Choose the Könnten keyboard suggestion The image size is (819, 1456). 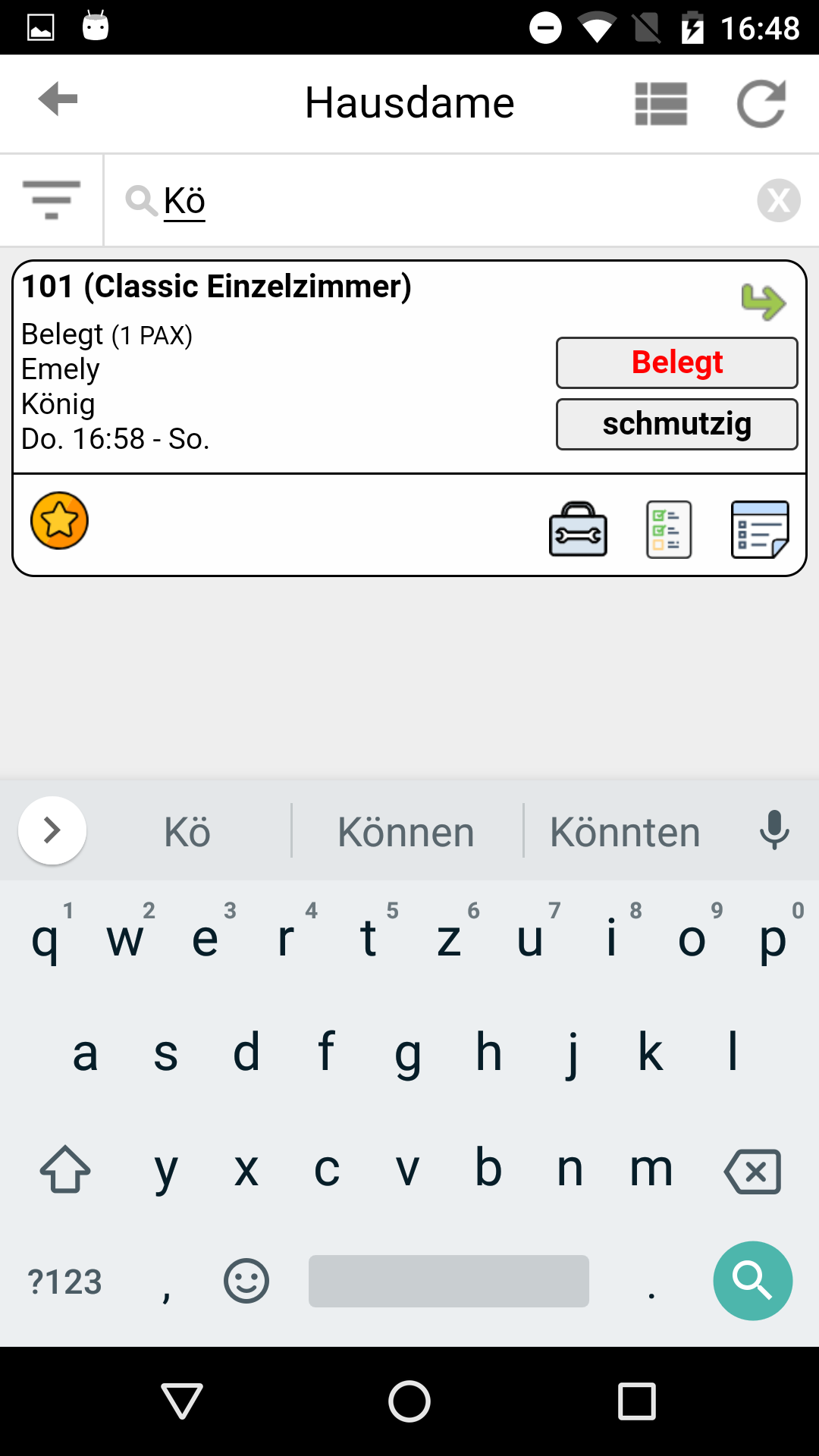pyautogui.click(x=625, y=832)
